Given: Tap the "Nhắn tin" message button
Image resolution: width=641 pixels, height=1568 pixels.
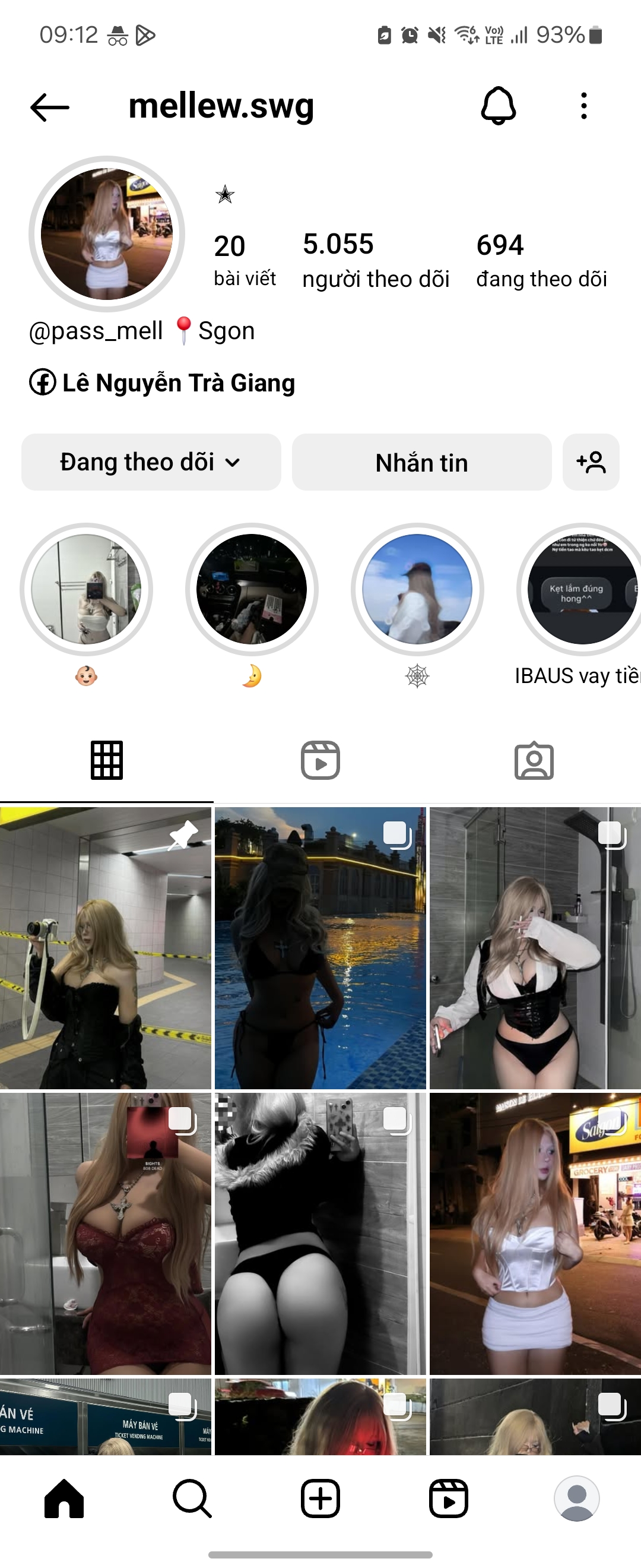Looking at the screenshot, I should coord(421,463).
